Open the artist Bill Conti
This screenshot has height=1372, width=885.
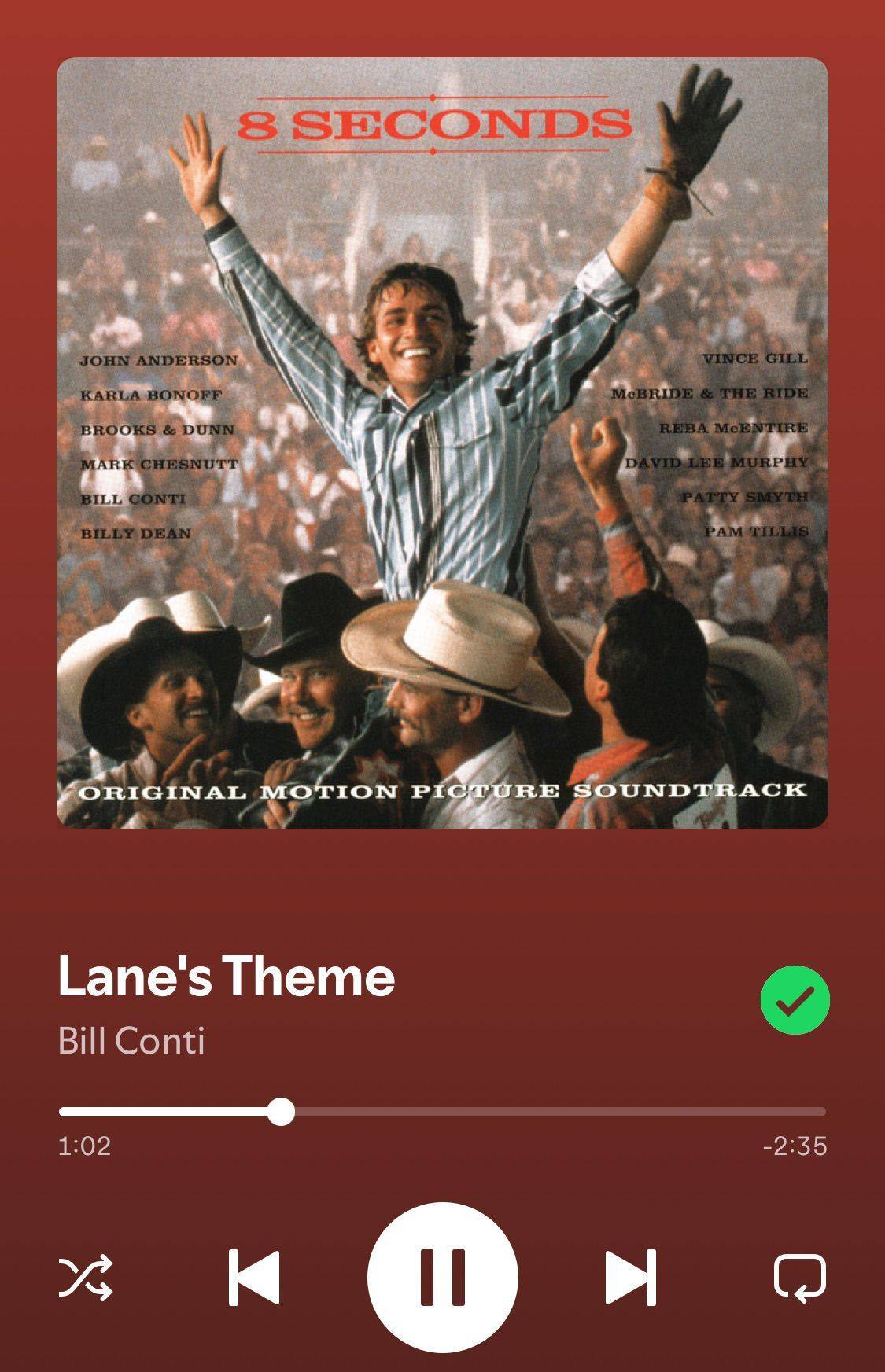pyautogui.click(x=131, y=1041)
